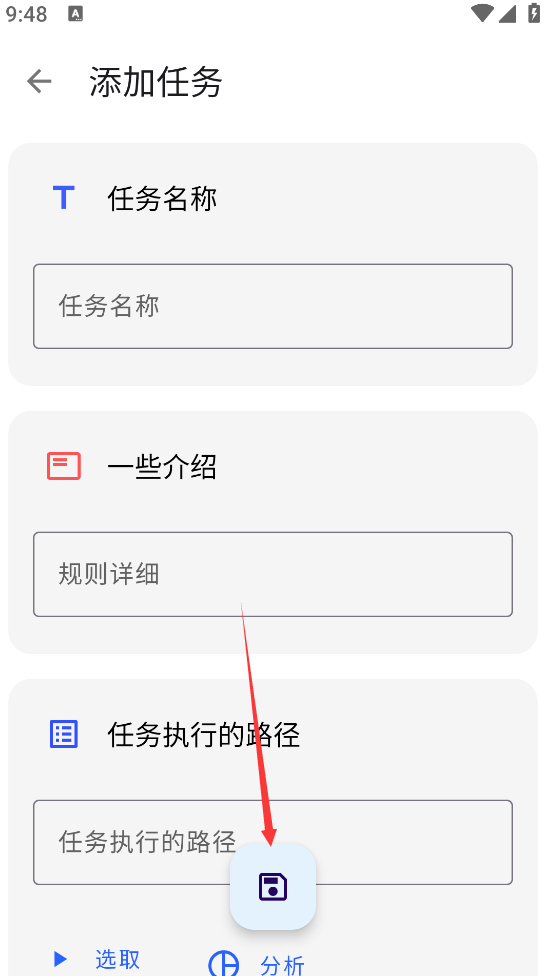Image resolution: width=546 pixels, height=976 pixels.
Task: Tap the 任务名称 text field
Action: (273, 306)
